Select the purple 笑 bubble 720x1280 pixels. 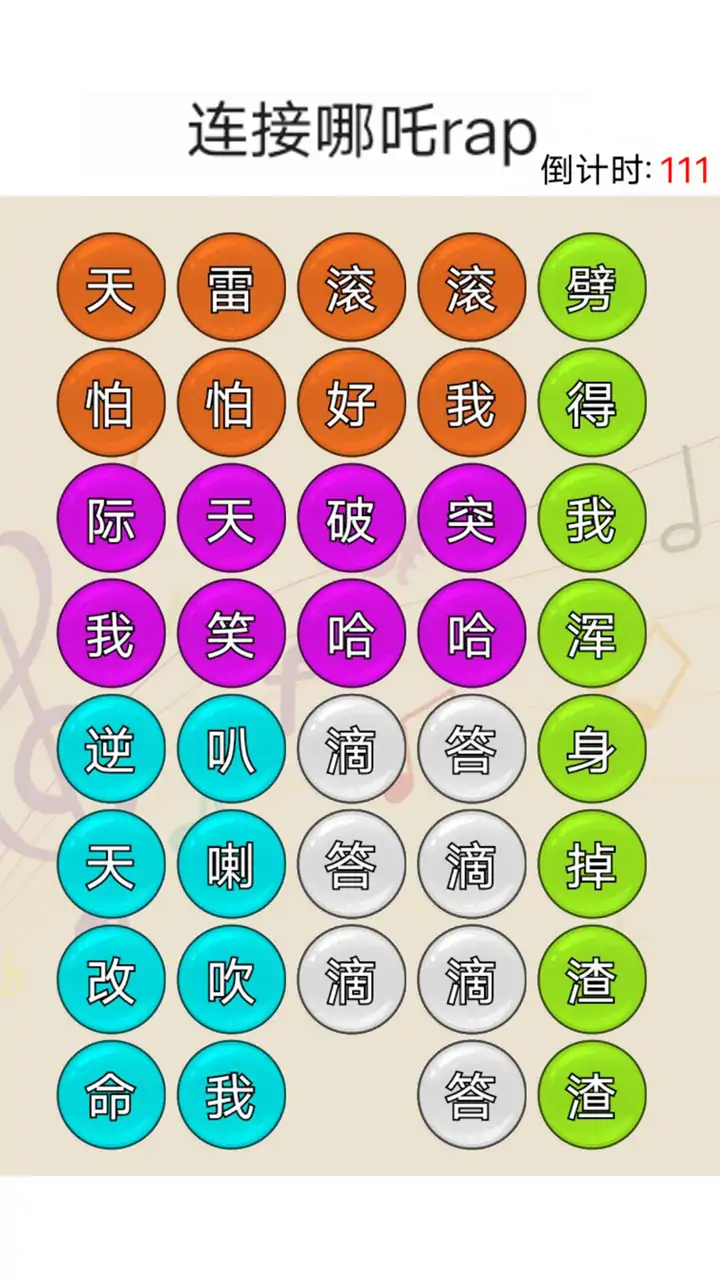[231, 634]
